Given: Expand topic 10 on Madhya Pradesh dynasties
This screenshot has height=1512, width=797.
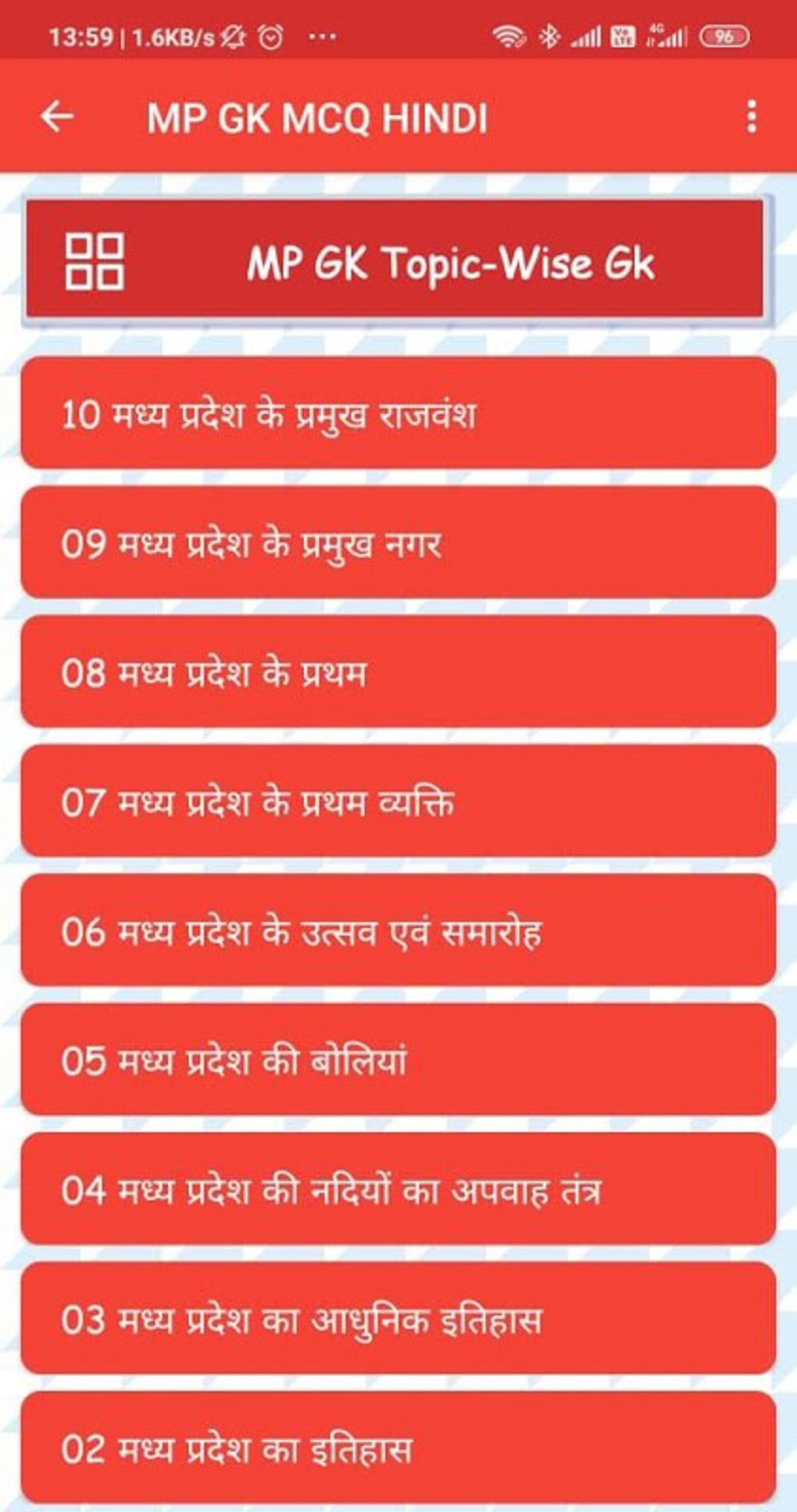Looking at the screenshot, I should [398, 410].
